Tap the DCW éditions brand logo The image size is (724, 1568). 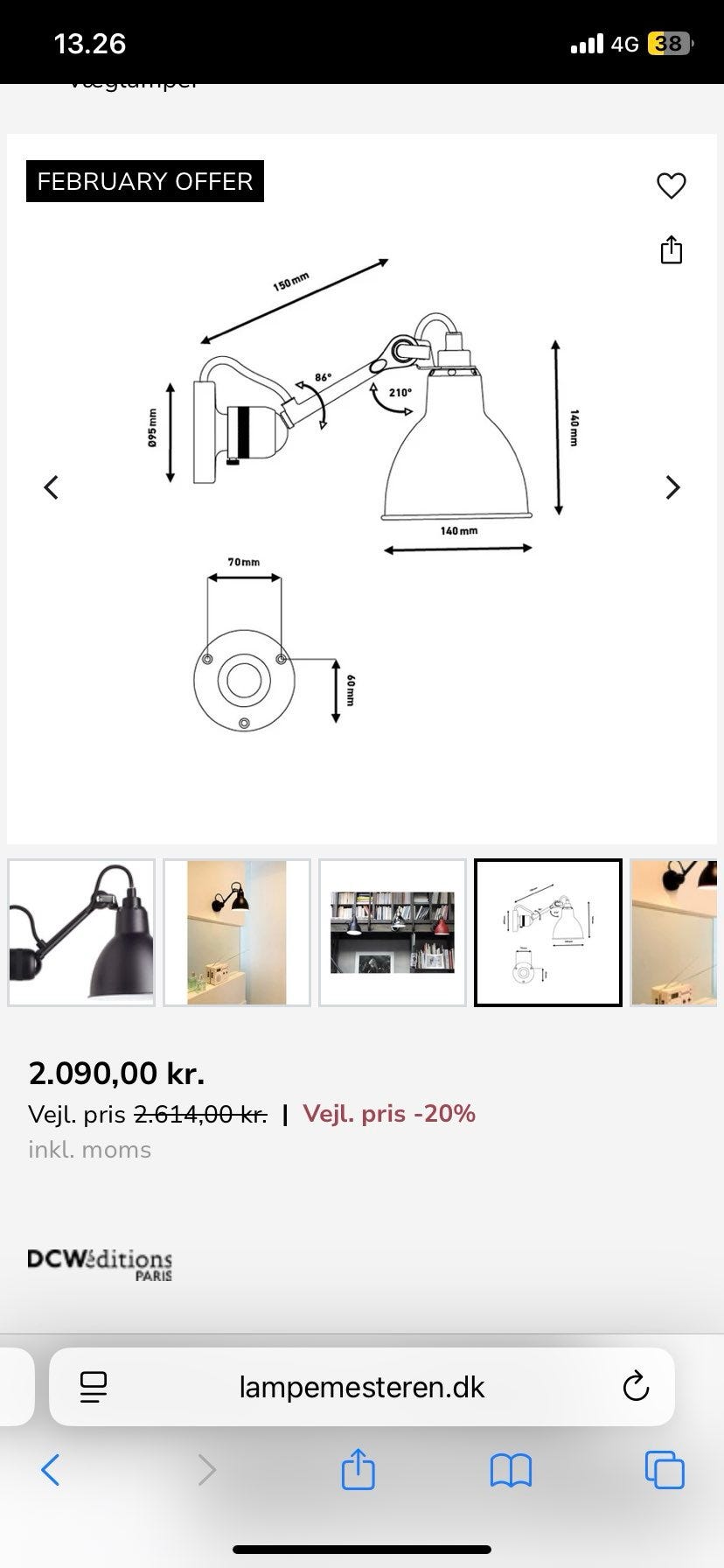coord(98,1263)
